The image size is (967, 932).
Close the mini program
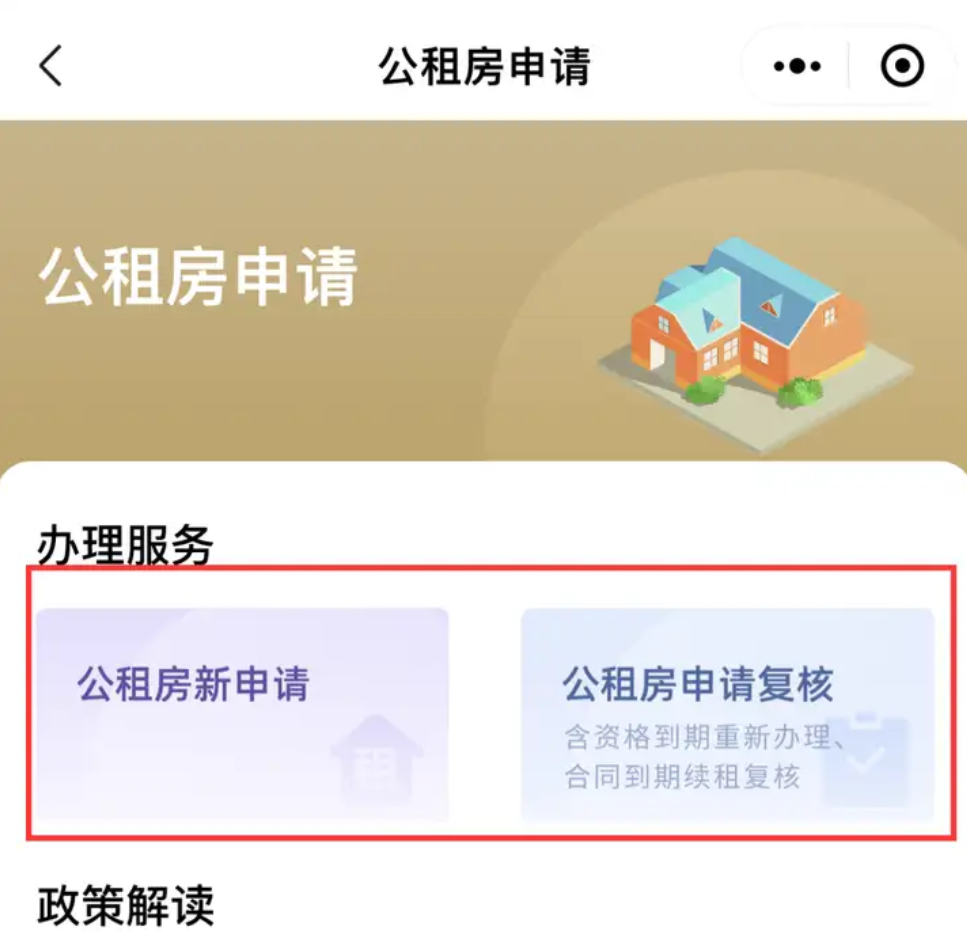[x=902, y=67]
